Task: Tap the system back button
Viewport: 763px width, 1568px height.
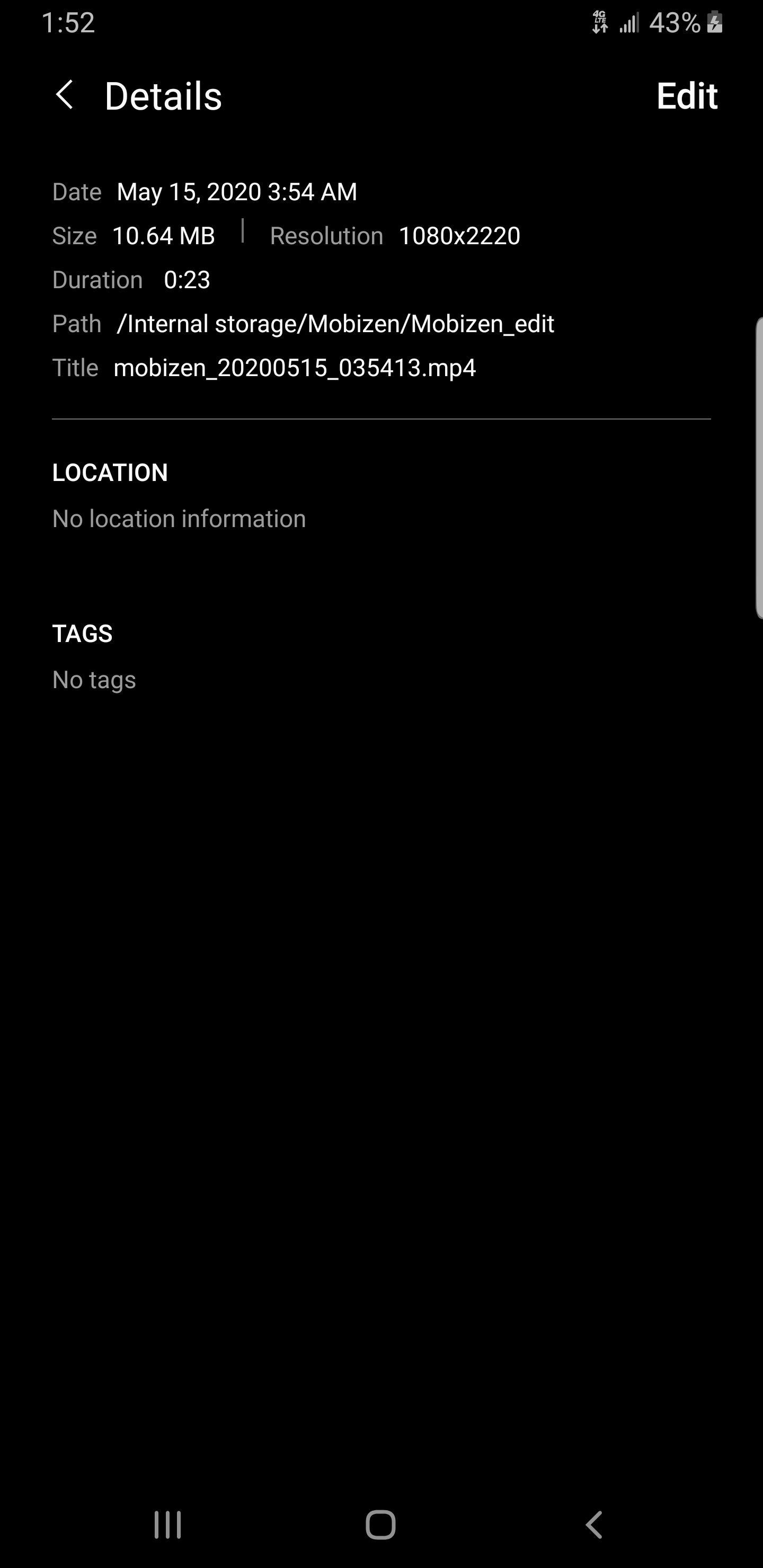Action: click(594, 1525)
